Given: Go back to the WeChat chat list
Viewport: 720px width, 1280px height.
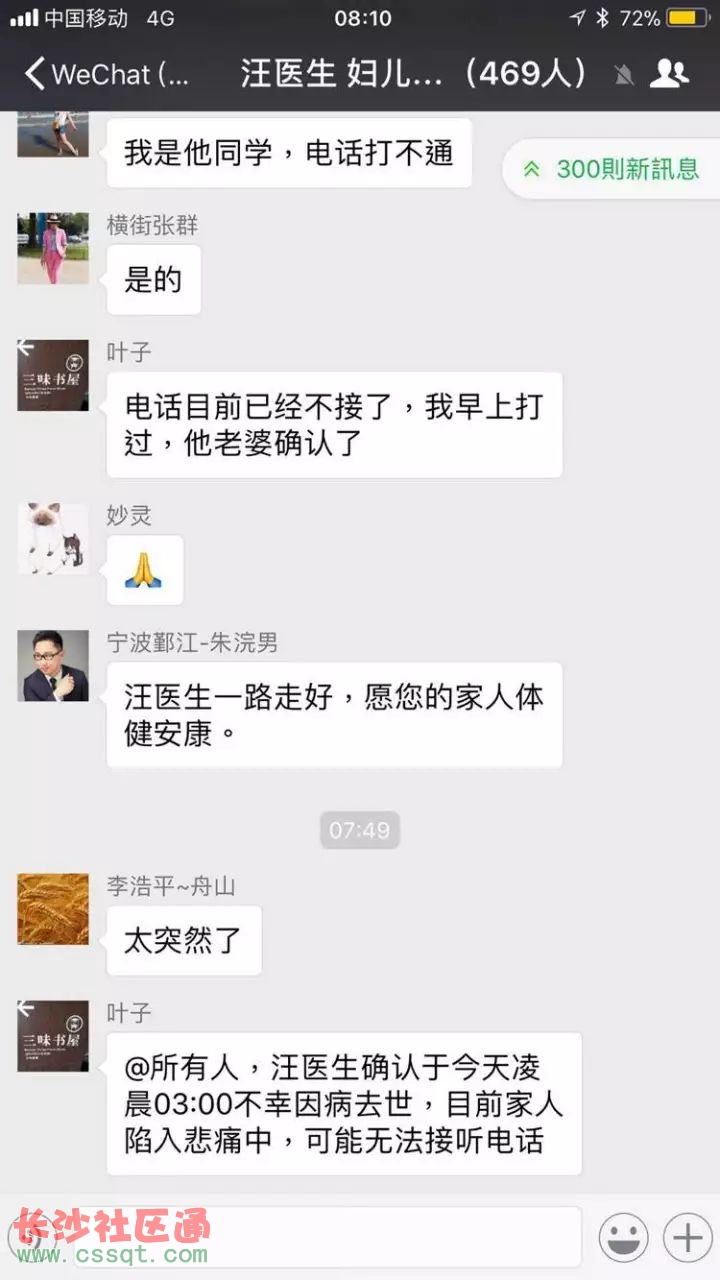Looking at the screenshot, I should coord(100,73).
